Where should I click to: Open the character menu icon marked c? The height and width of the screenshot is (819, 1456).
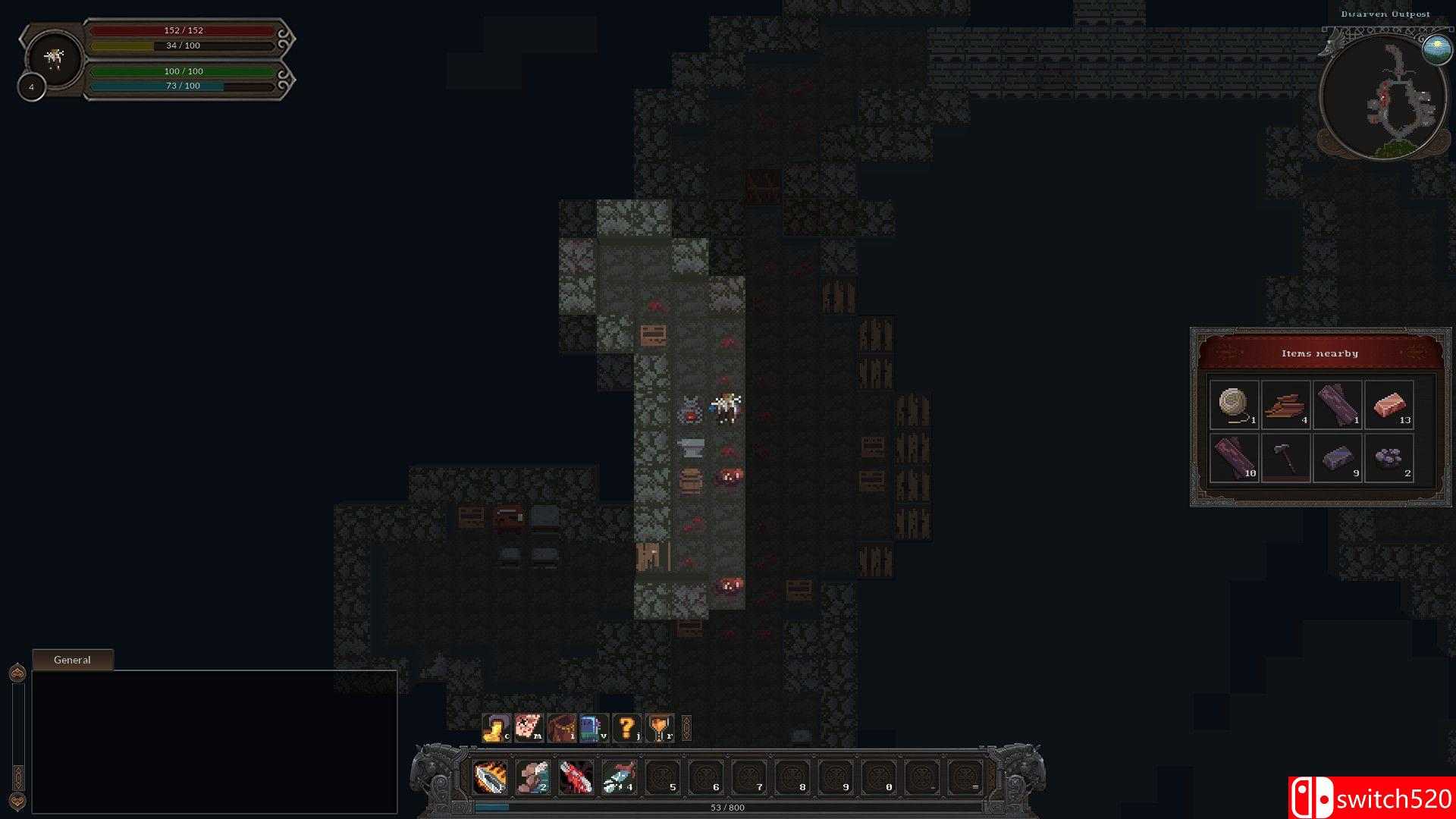pyautogui.click(x=496, y=729)
